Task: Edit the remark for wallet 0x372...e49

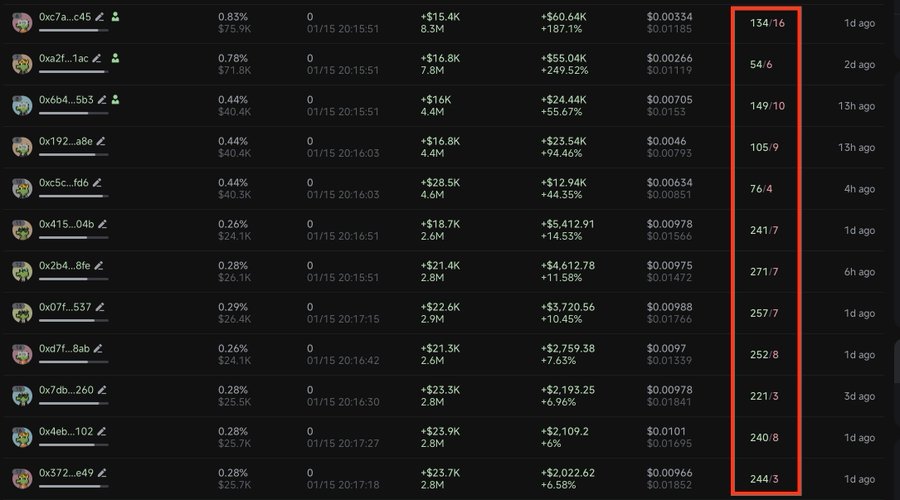Action: (103, 473)
